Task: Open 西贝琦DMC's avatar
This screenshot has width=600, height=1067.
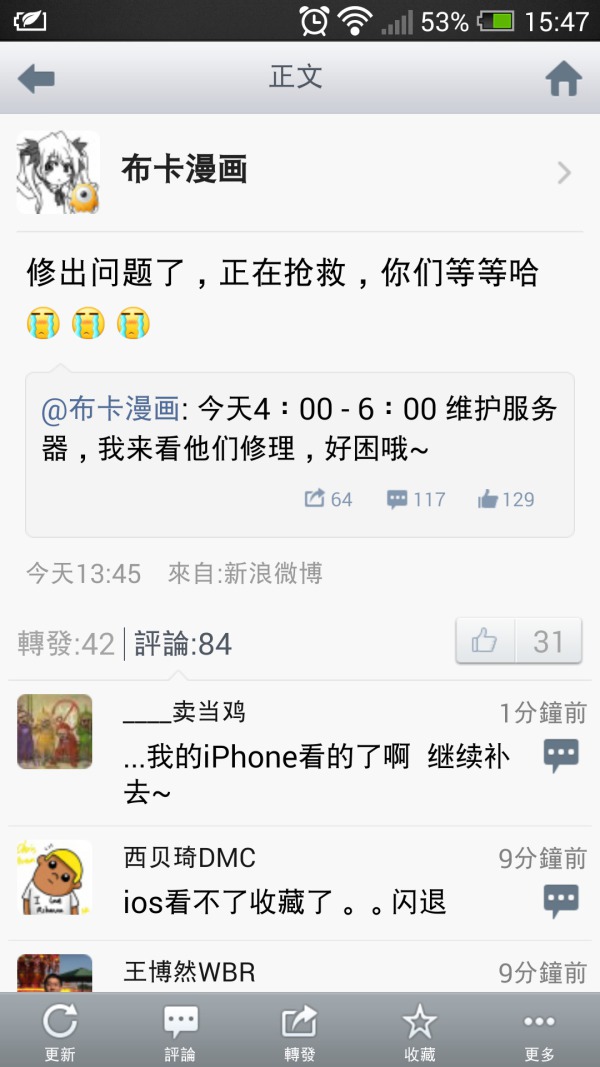Action: pos(54,876)
